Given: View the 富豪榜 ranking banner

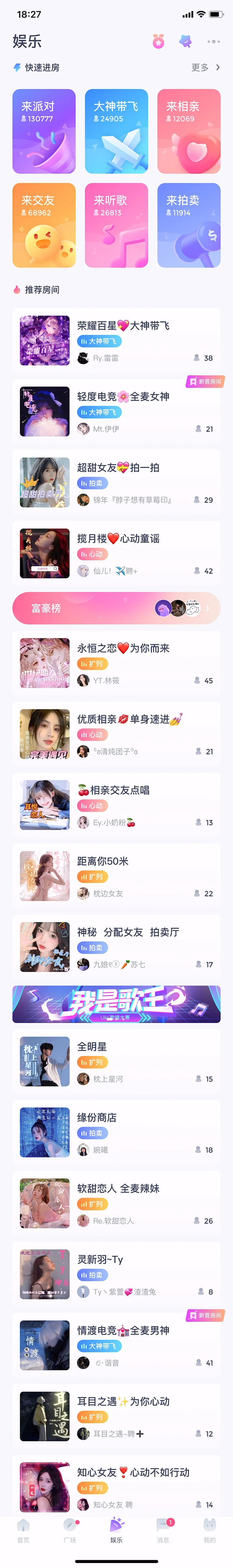Looking at the screenshot, I should point(116,608).
